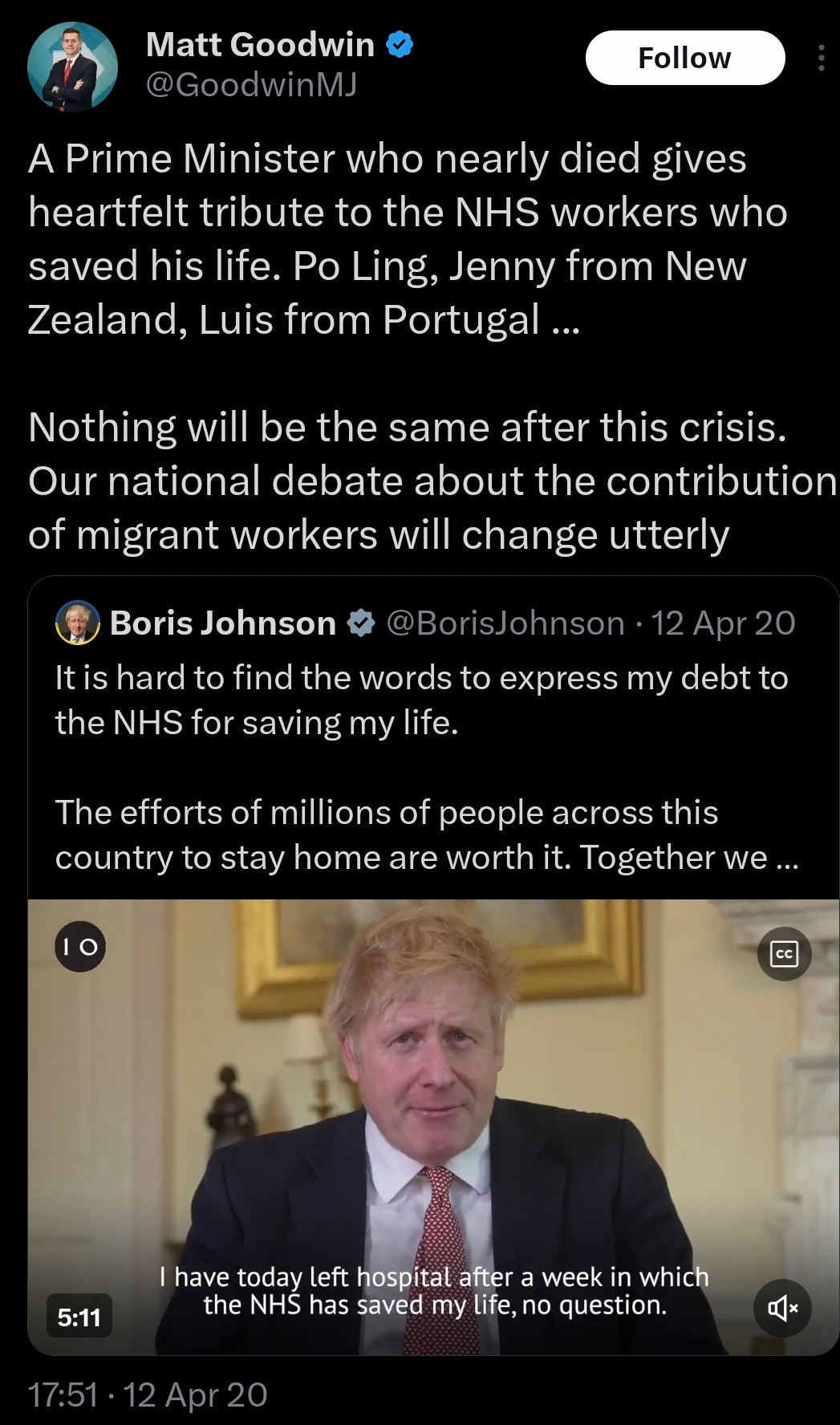Open Matt Goodwin's profile picture

[x=72, y=66]
